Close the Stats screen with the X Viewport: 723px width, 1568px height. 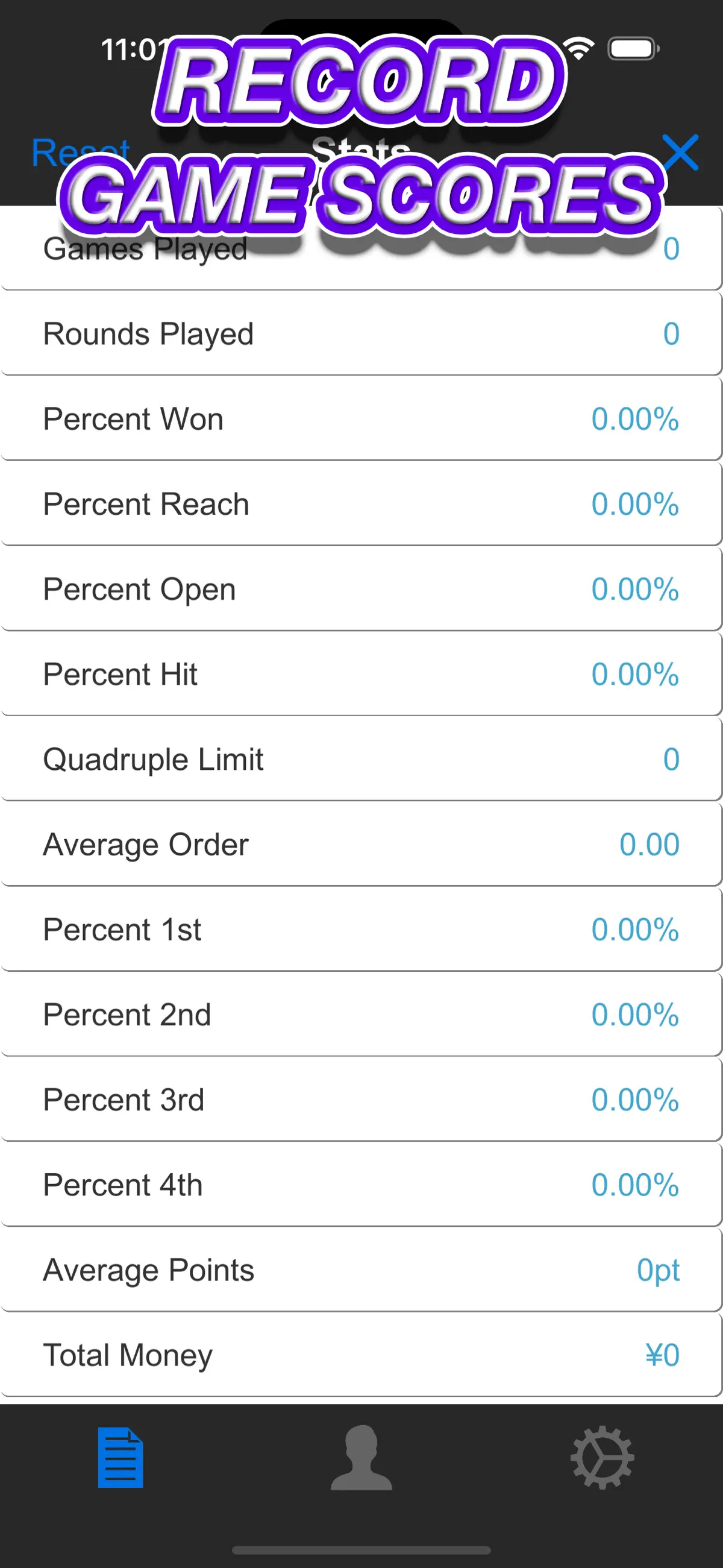[x=680, y=152]
